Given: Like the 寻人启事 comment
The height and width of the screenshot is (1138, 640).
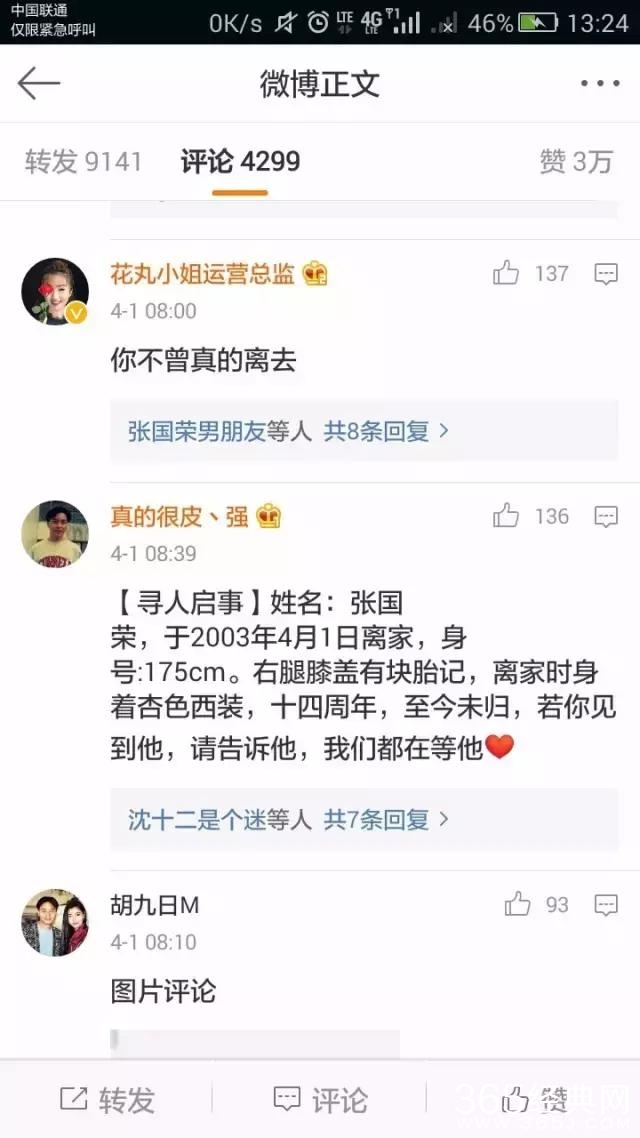Looking at the screenshot, I should [506, 516].
